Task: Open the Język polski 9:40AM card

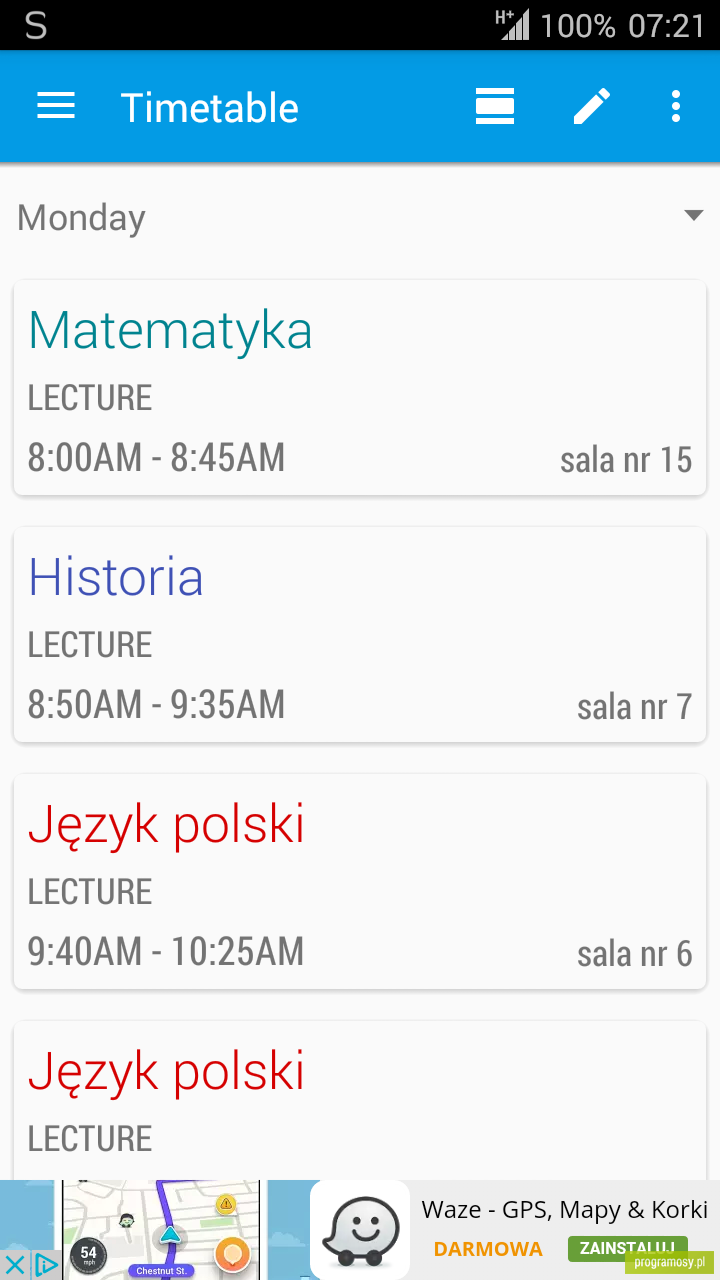Action: point(360,882)
